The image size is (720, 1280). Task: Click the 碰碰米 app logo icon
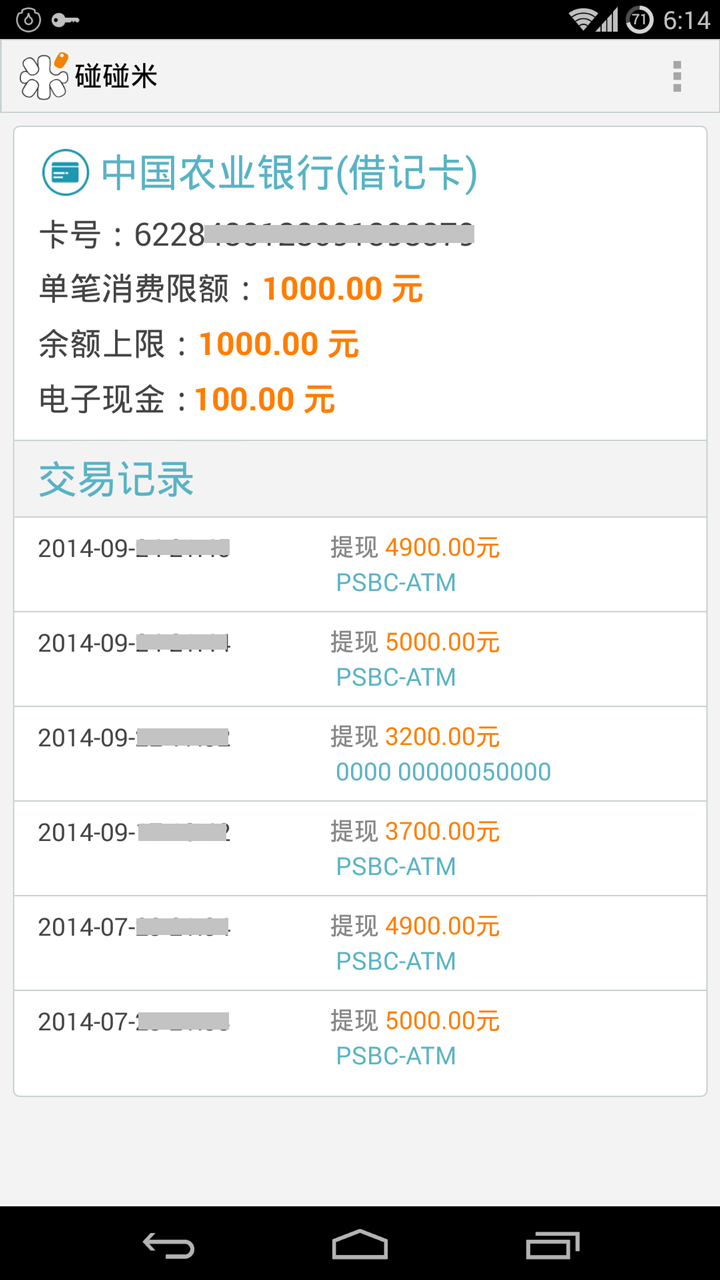(x=38, y=75)
